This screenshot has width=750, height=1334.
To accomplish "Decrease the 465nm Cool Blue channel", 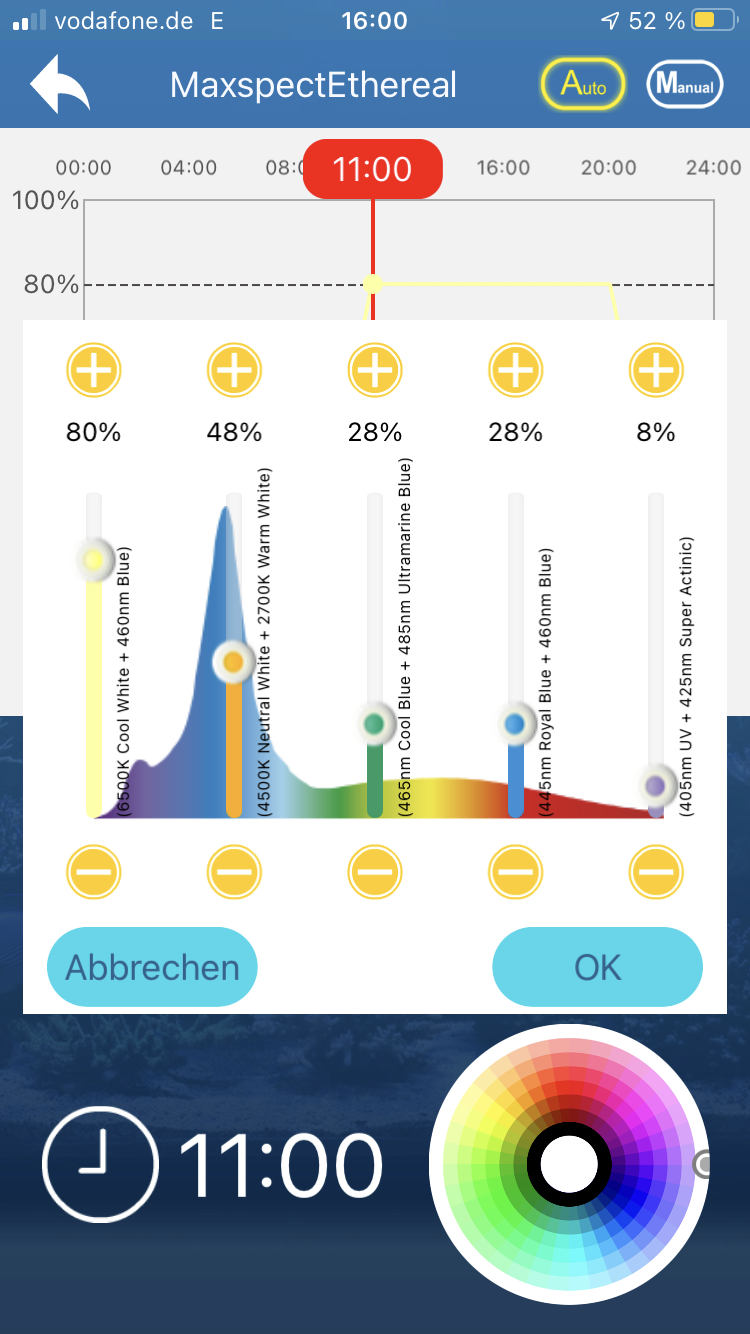I will coord(375,871).
